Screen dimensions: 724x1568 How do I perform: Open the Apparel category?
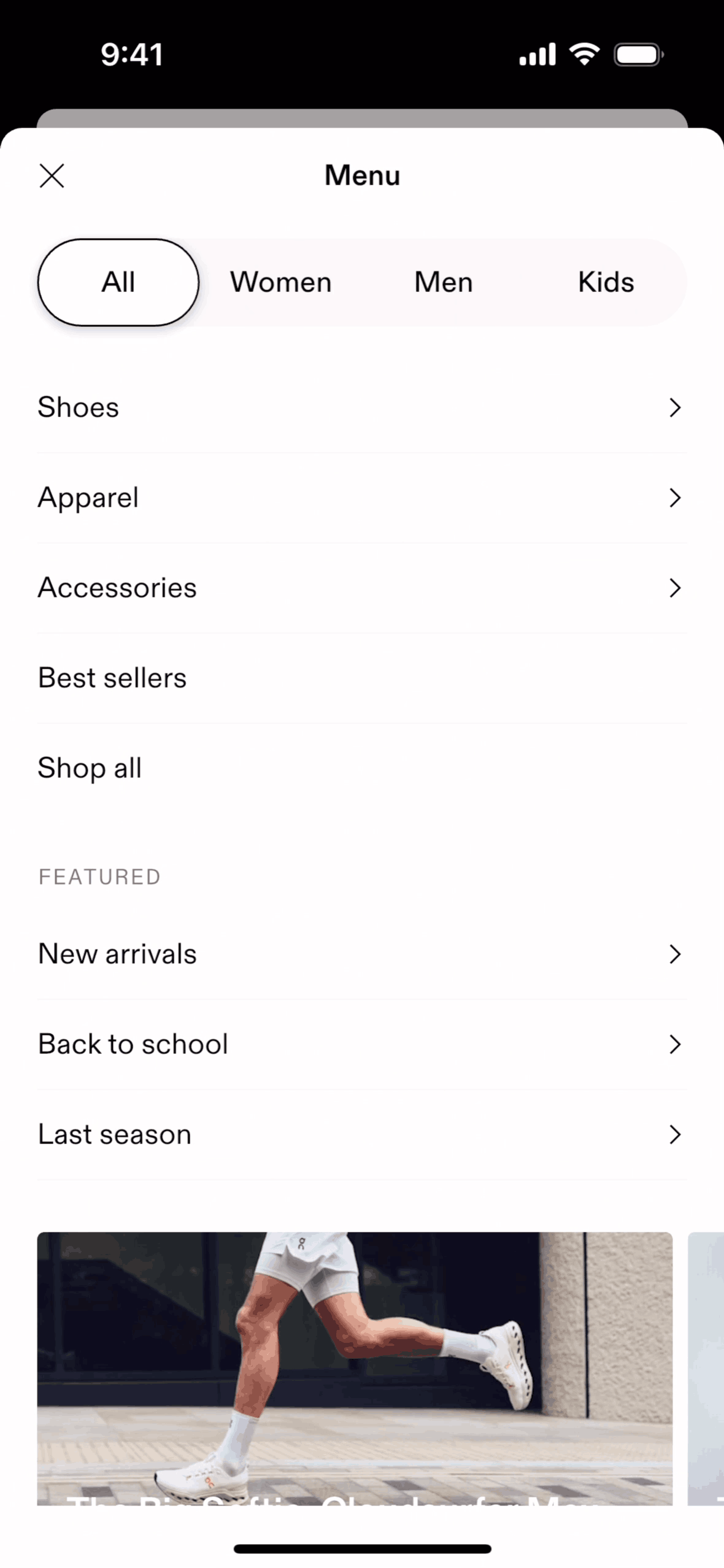coord(361,498)
